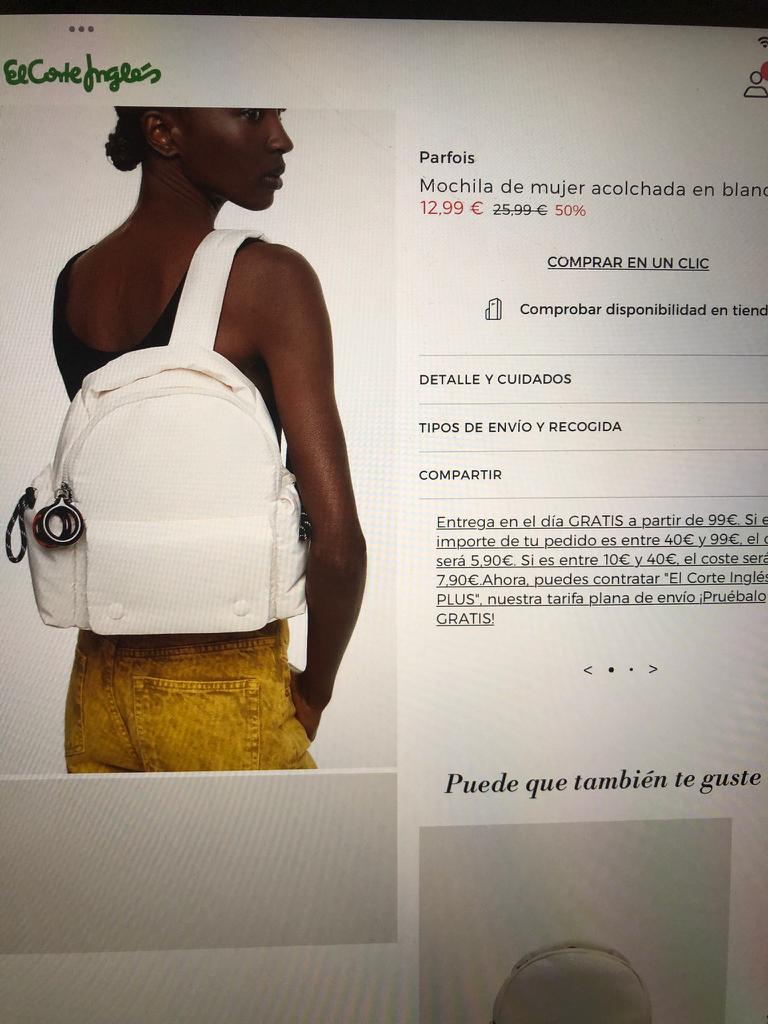Check availability in store

627,309
